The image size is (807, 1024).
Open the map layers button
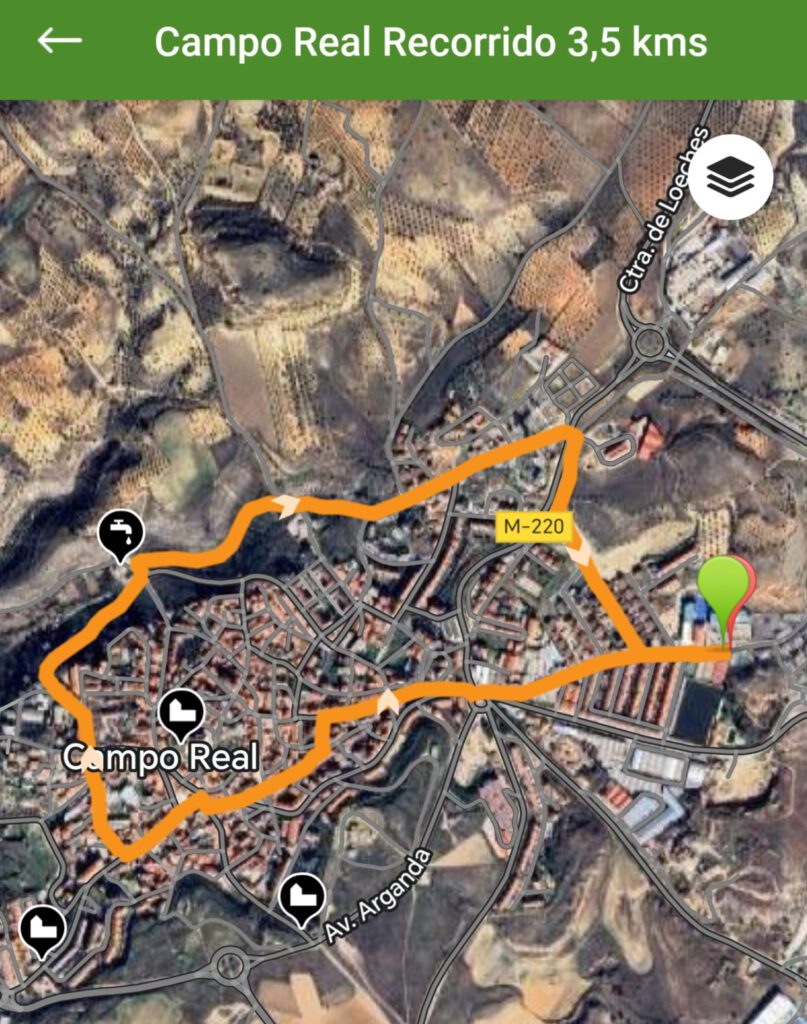coord(731,177)
